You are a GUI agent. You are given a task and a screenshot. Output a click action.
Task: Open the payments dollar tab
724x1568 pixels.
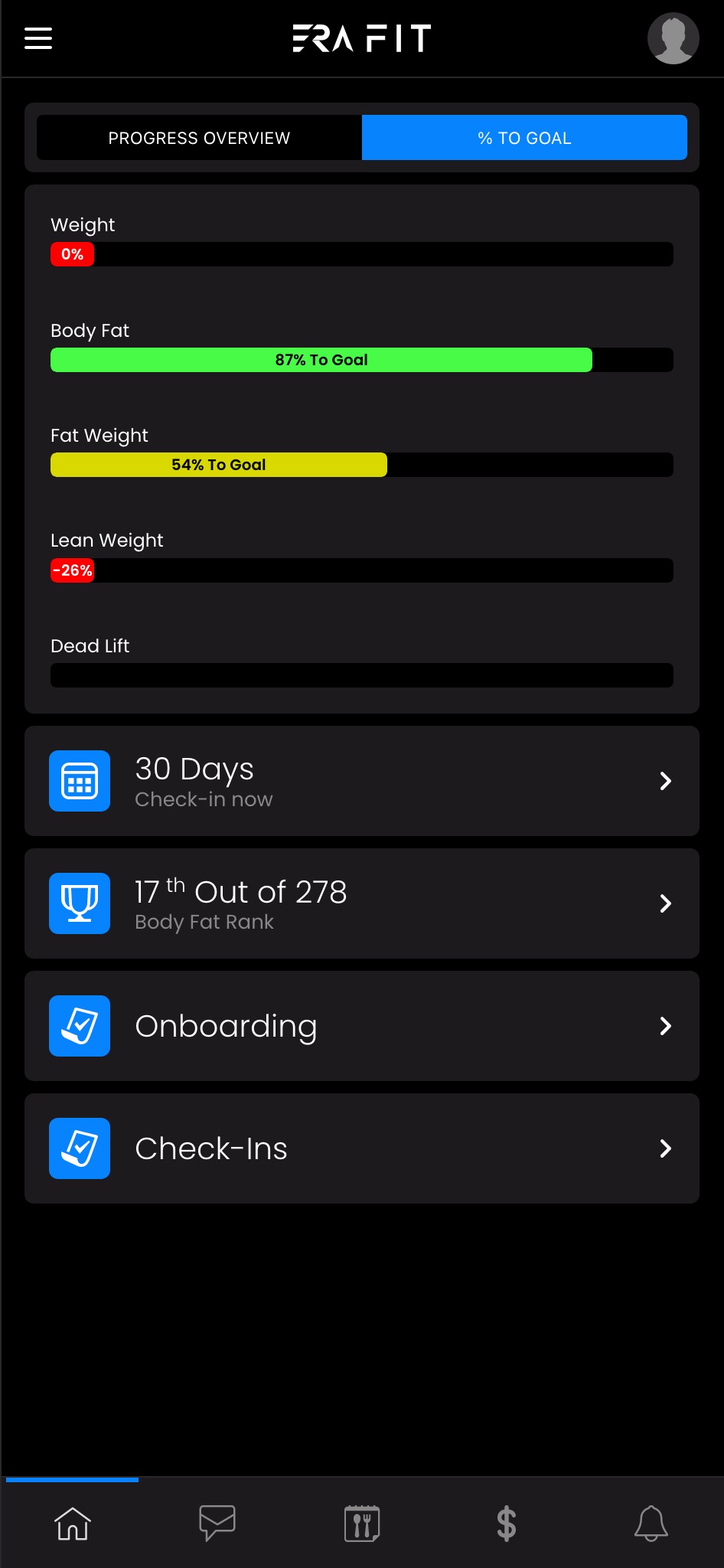506,1523
